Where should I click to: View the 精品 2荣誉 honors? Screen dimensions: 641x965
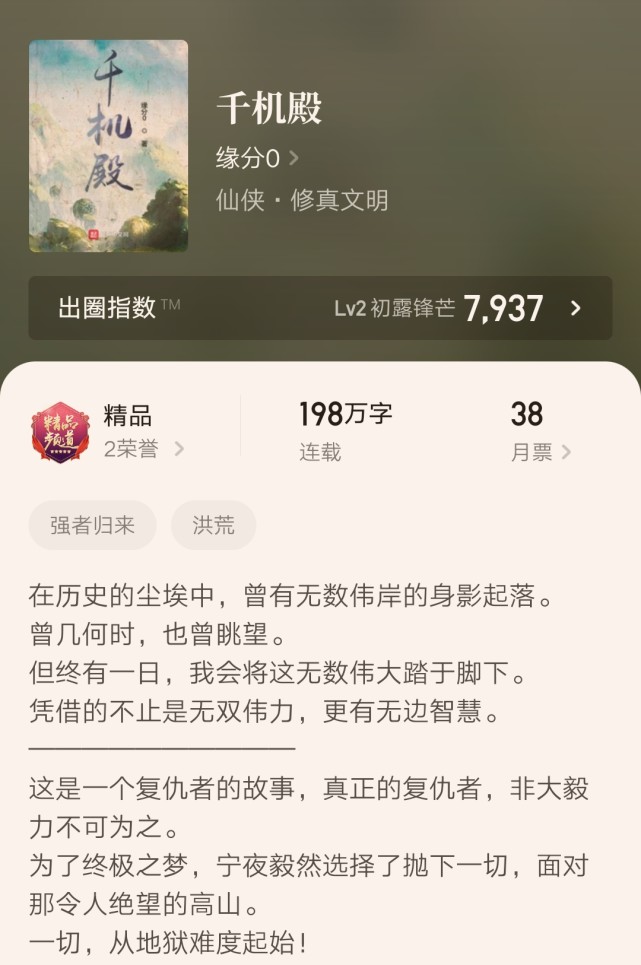(128, 432)
